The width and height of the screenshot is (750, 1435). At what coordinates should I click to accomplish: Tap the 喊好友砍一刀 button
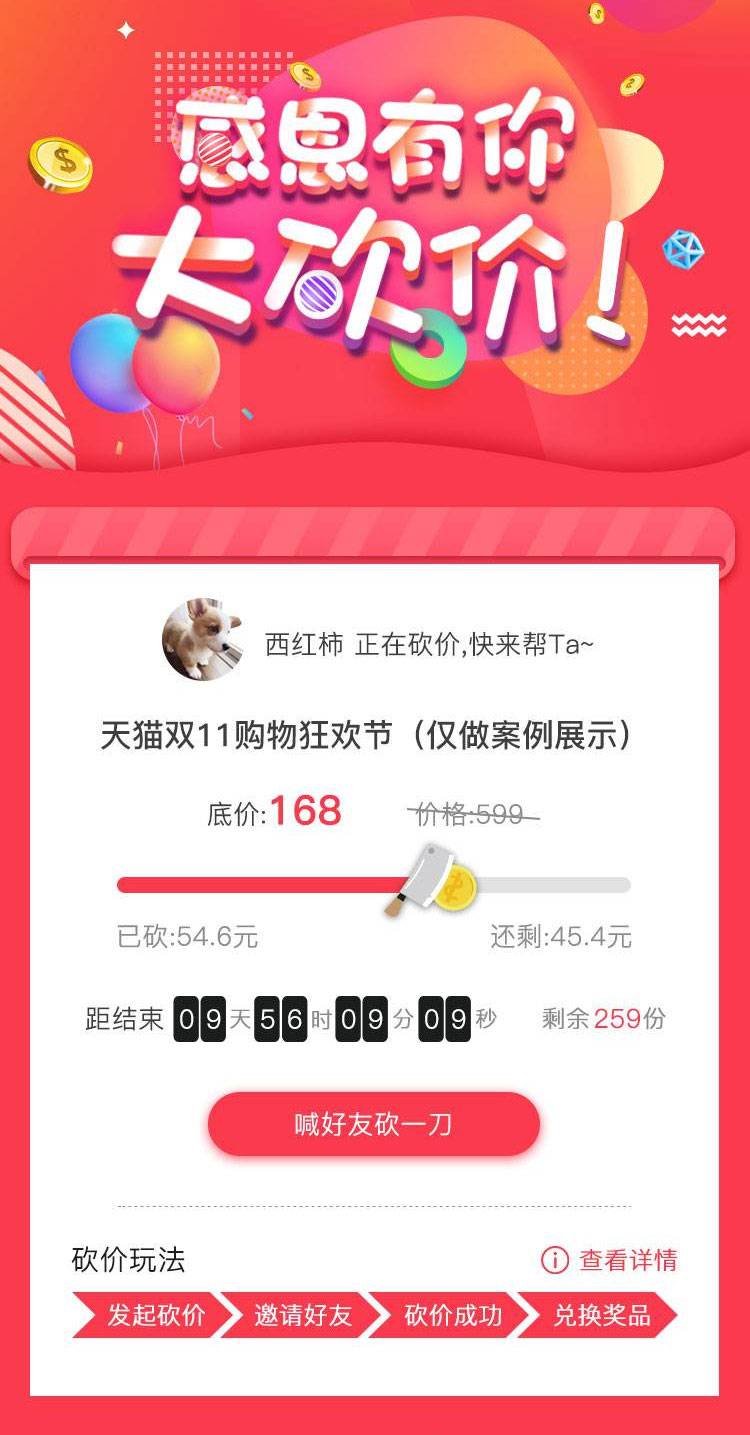[373, 1124]
